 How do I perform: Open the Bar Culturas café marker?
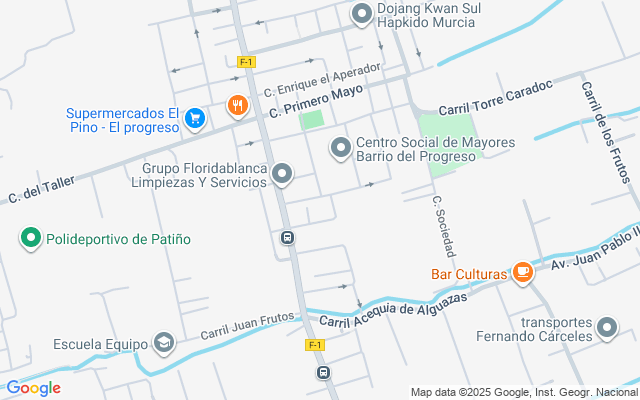click(522, 272)
